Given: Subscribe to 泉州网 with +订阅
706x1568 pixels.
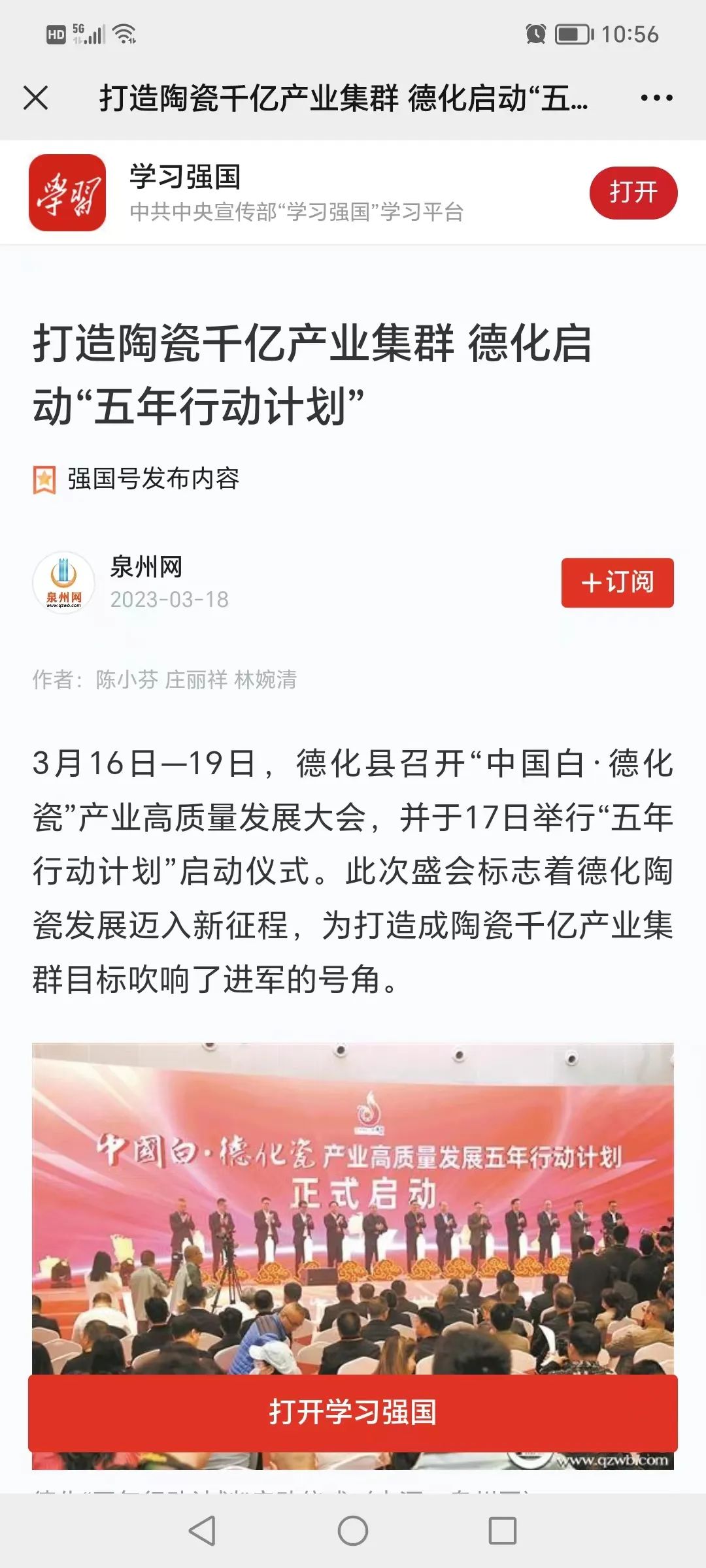Looking at the screenshot, I should click(617, 582).
